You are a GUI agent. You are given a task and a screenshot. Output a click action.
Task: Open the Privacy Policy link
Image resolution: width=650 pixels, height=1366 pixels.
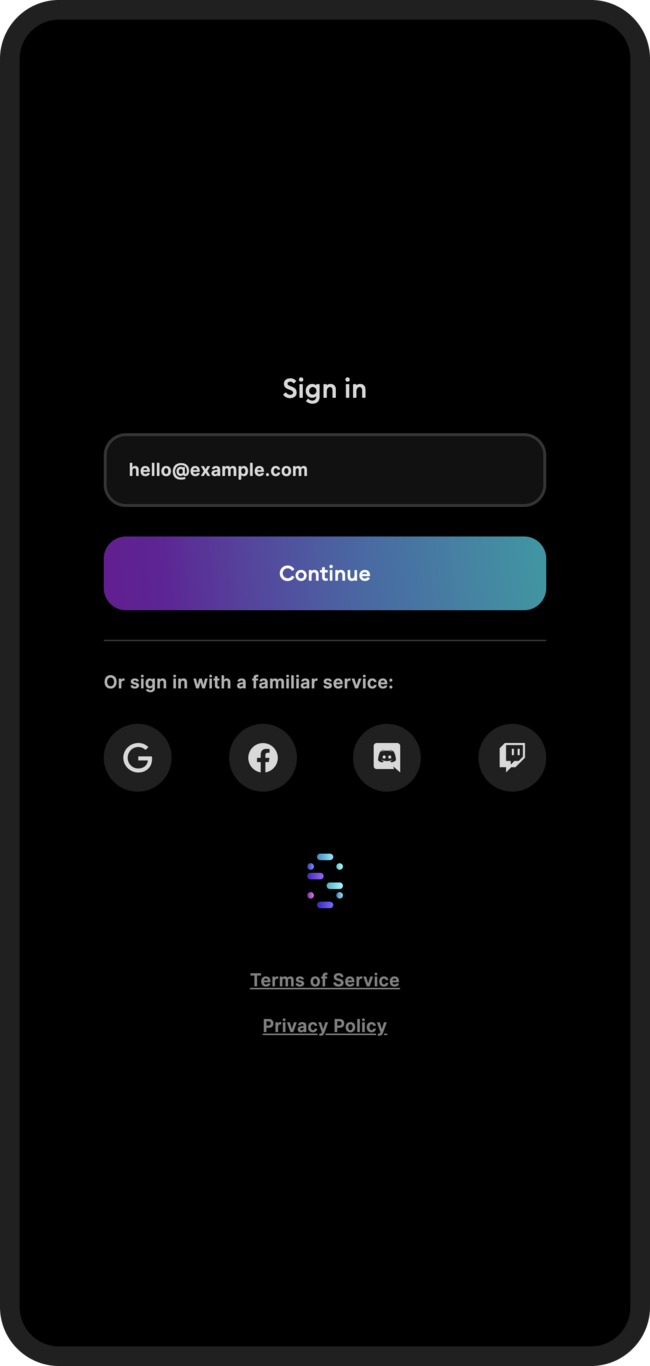coord(324,1026)
